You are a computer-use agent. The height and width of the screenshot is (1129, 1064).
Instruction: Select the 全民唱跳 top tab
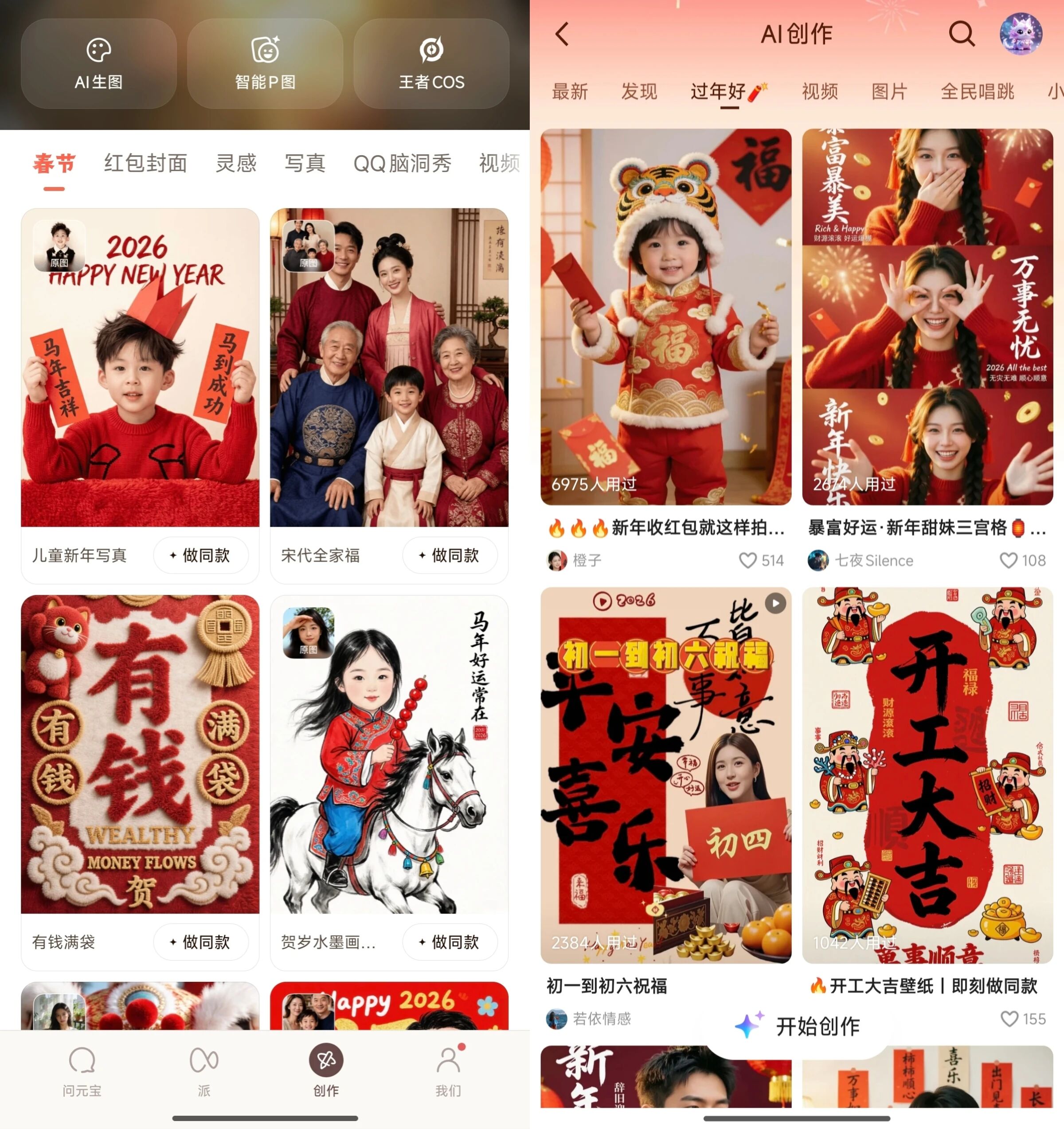coord(977,91)
